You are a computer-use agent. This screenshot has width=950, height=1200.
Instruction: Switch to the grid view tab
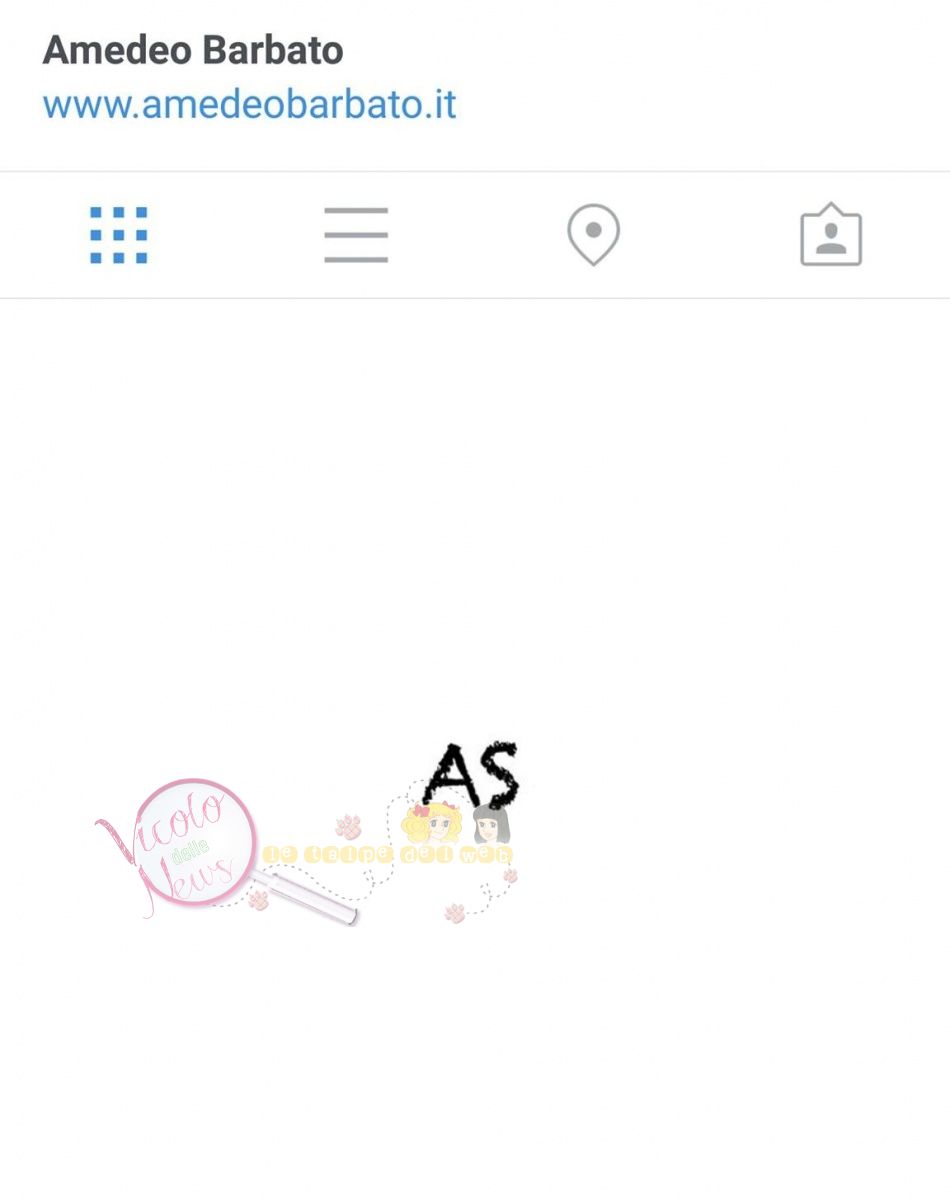pyautogui.click(x=118, y=235)
